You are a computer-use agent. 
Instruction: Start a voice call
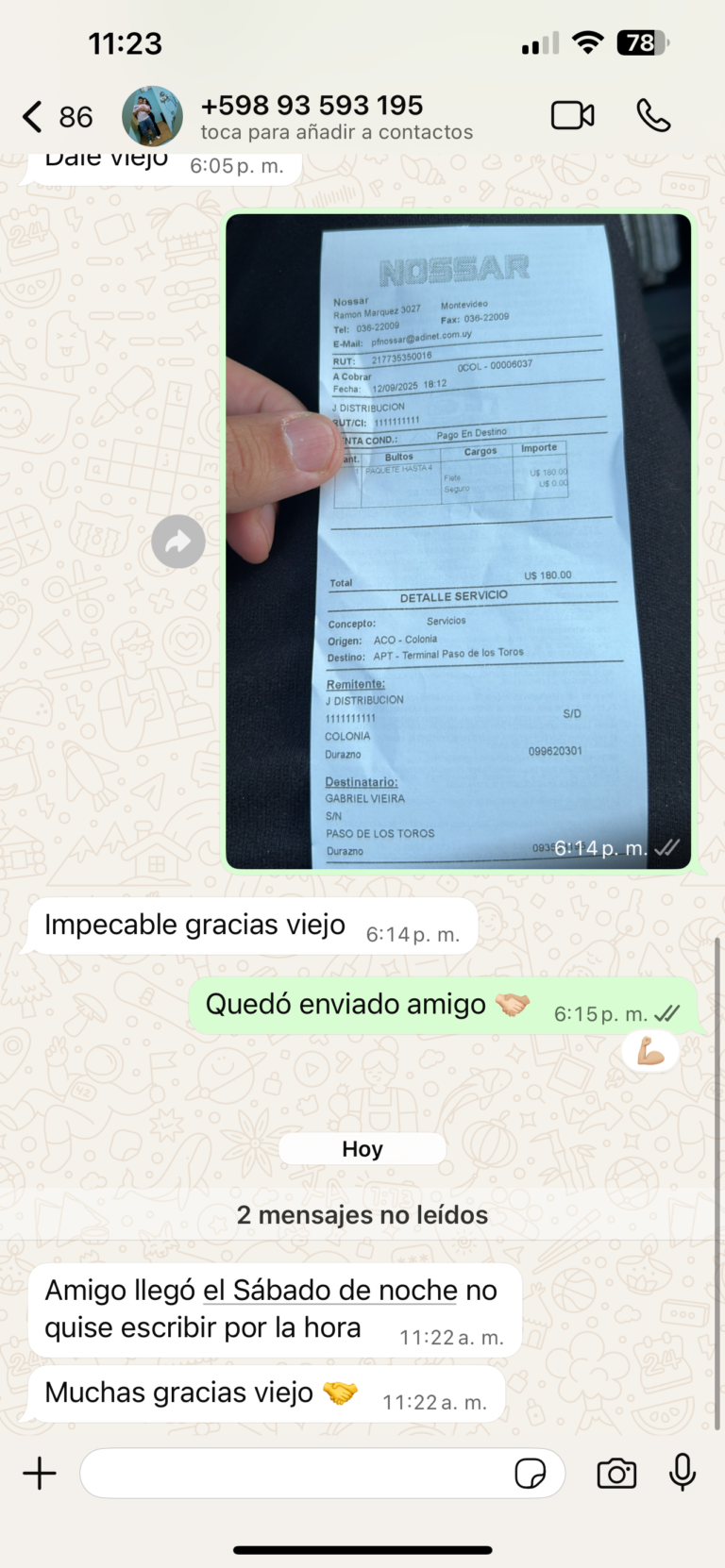[x=653, y=116]
